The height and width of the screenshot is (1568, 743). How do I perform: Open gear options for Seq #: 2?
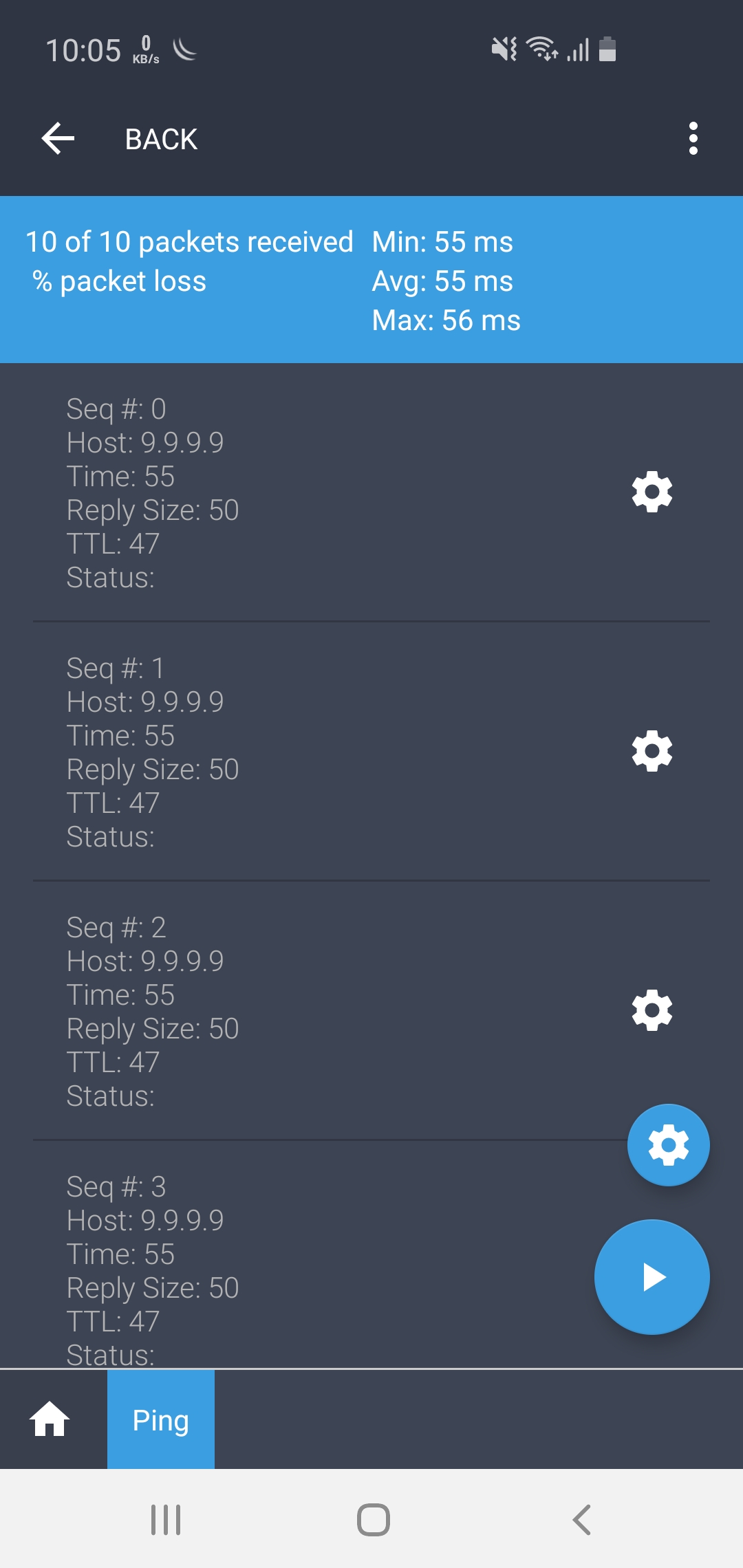point(652,1010)
